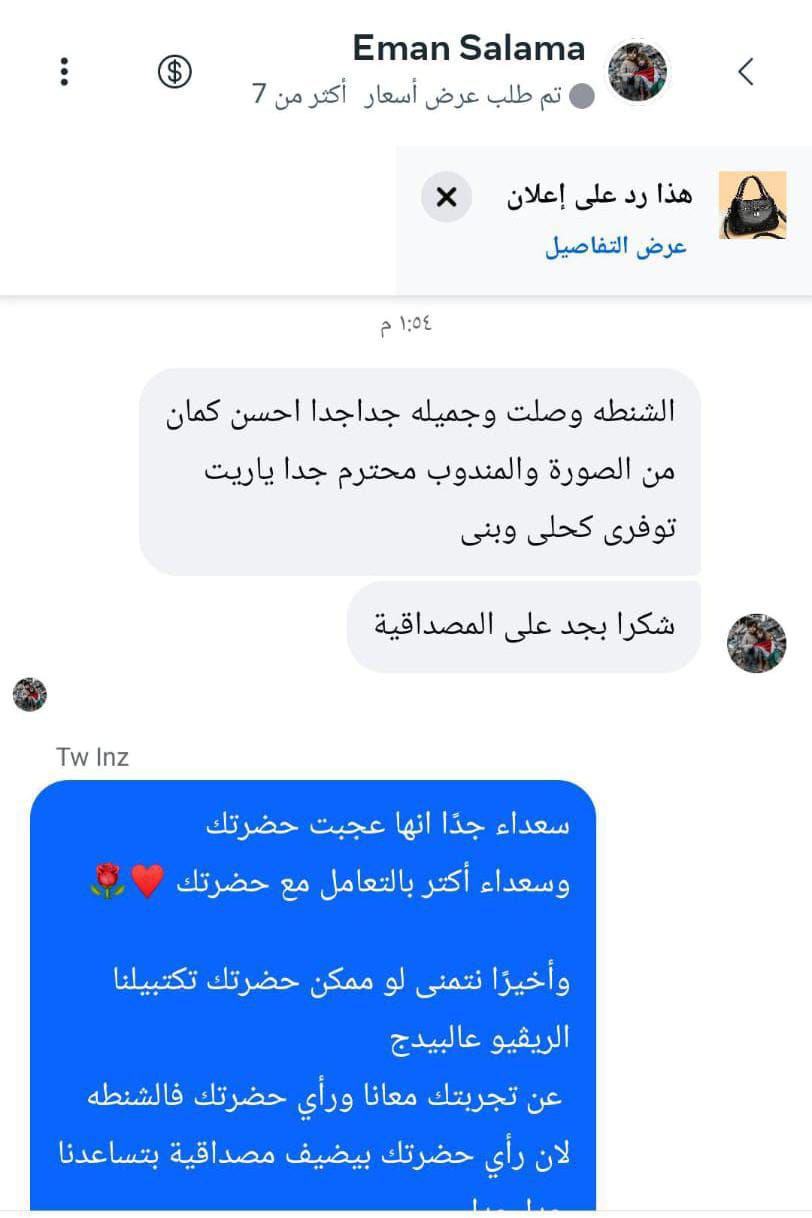The image size is (812, 1218).
Task: Open Eman Salama's profile from the header
Action: pyautogui.click(x=468, y=49)
